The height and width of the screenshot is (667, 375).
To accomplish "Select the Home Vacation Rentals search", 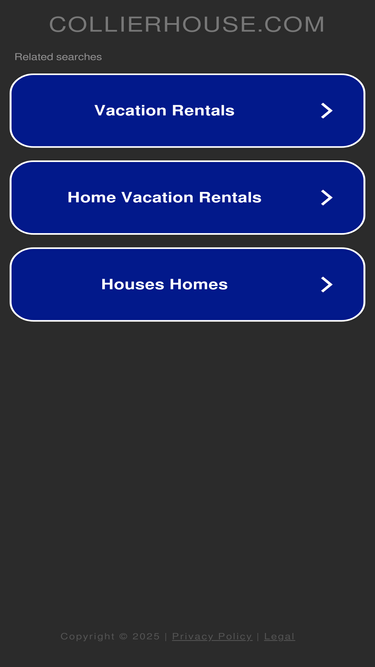I will pyautogui.click(x=188, y=197).
